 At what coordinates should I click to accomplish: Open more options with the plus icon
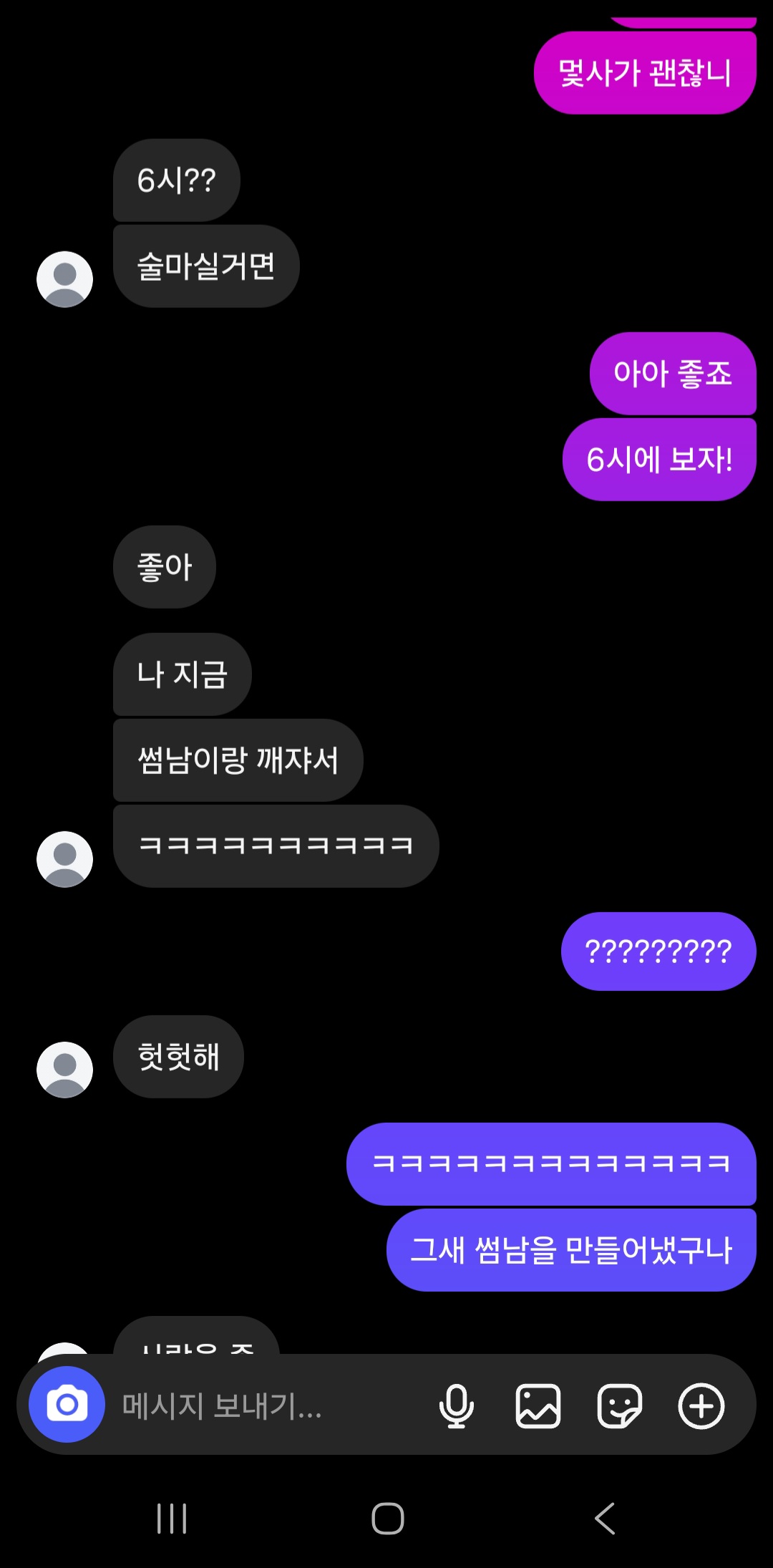(x=701, y=1405)
